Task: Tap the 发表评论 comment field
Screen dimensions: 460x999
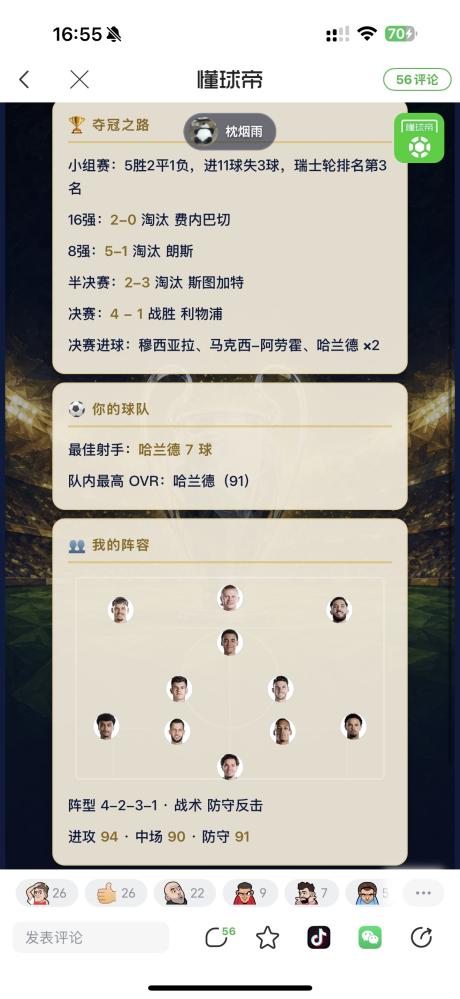Action: 90,937
